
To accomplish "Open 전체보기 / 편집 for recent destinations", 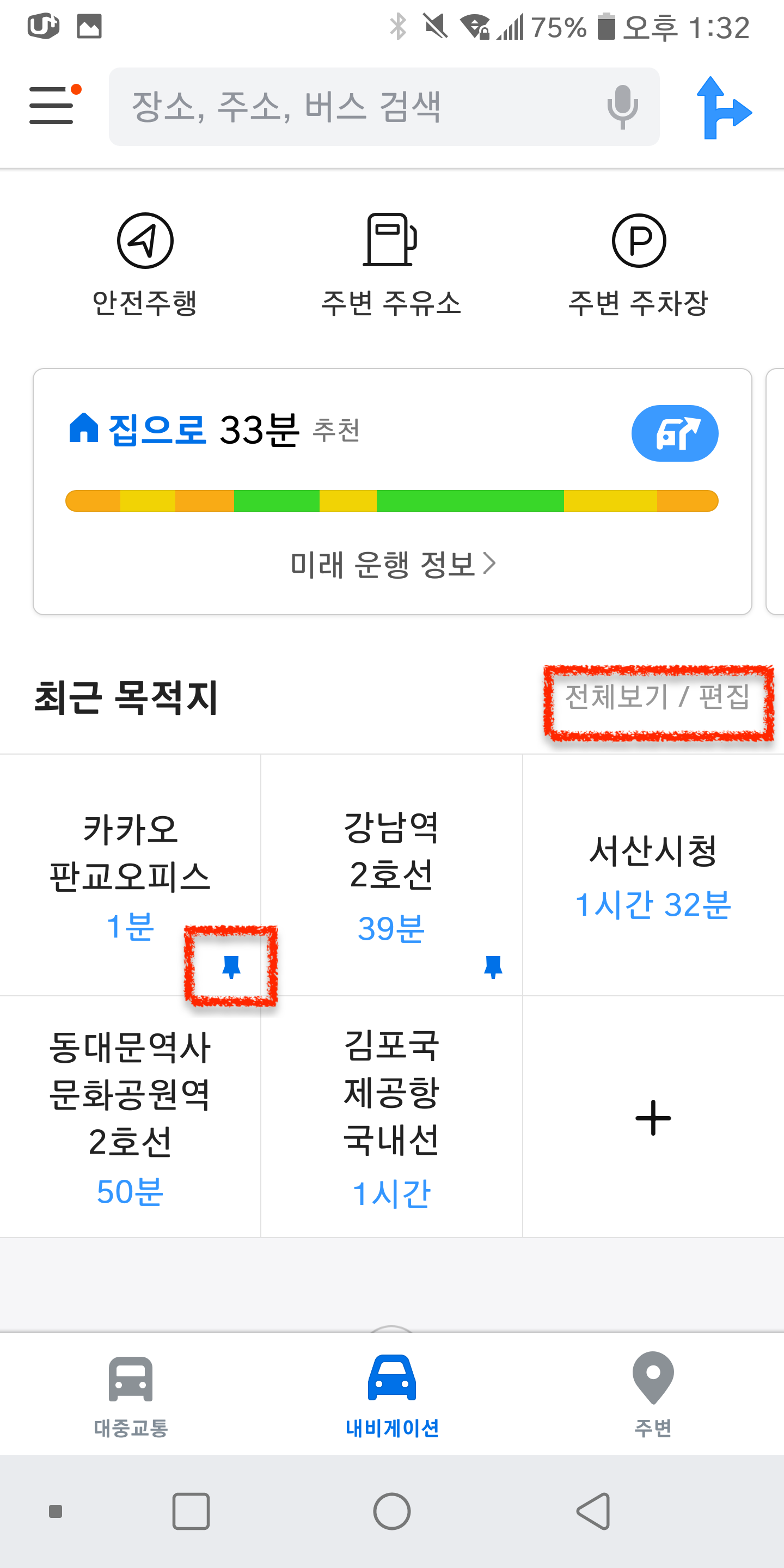I will tap(657, 697).
